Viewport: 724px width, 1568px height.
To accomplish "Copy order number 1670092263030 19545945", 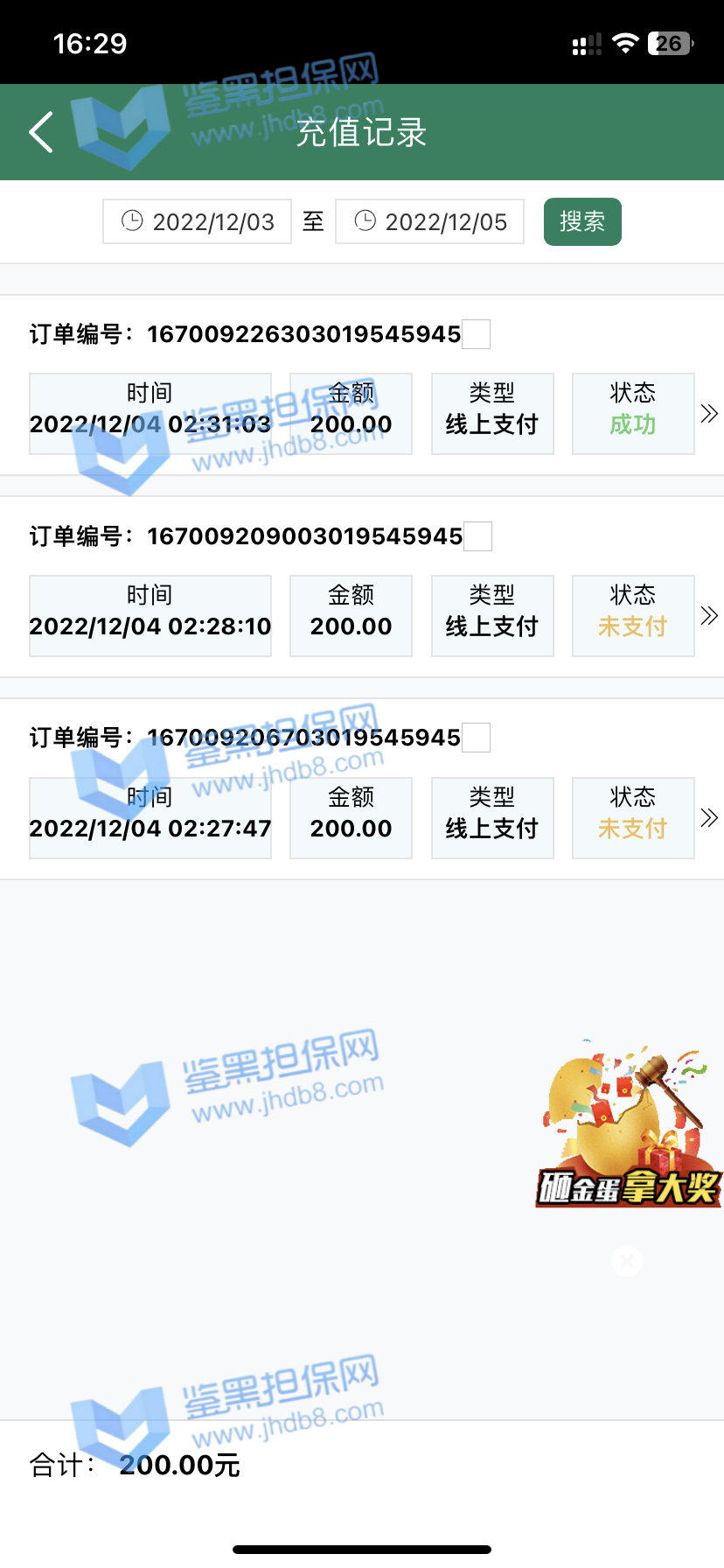I will (477, 334).
